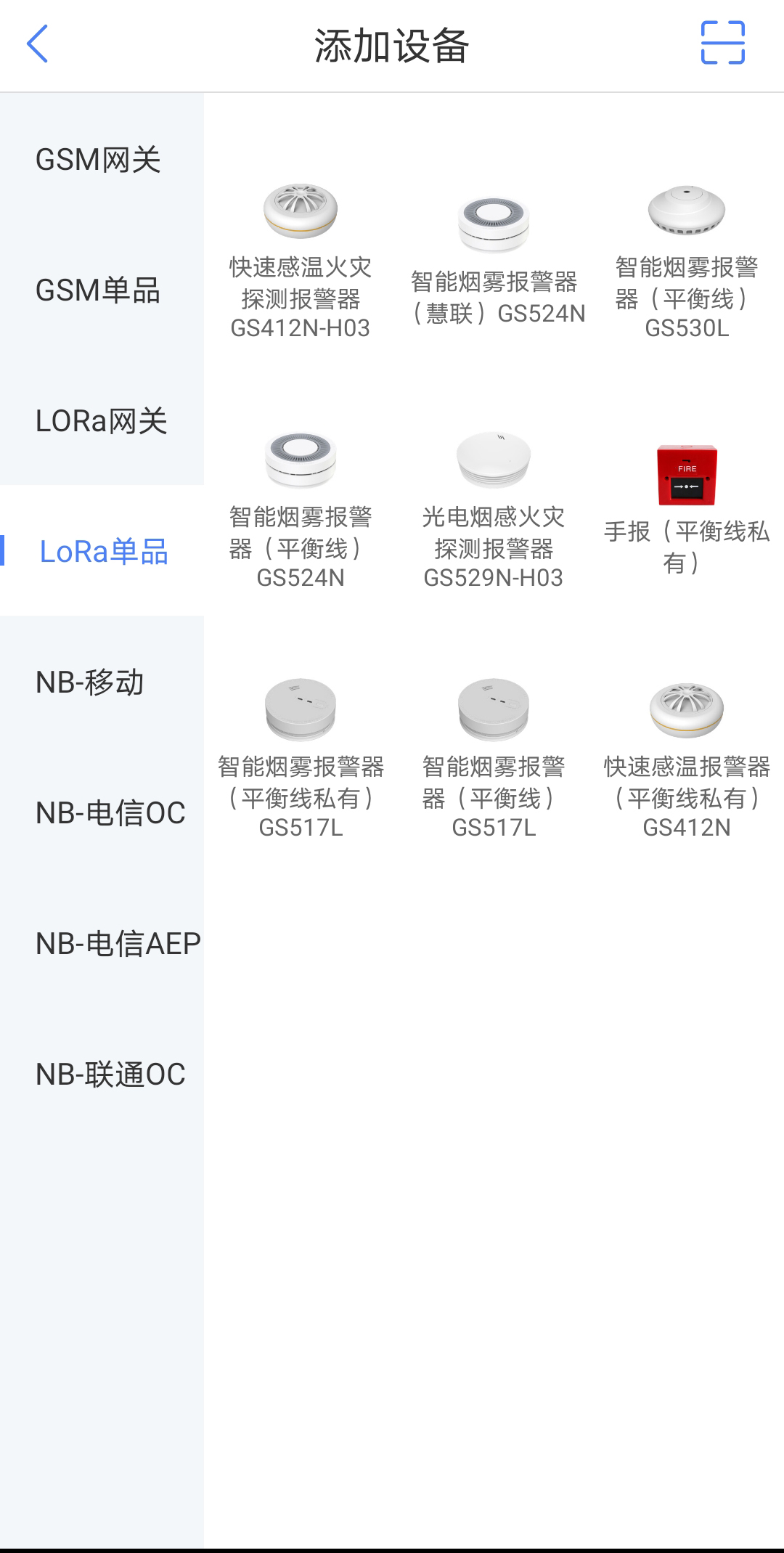Select the GS517L private smoke alarm thumbnail
The height and width of the screenshot is (1553, 784).
[301, 708]
